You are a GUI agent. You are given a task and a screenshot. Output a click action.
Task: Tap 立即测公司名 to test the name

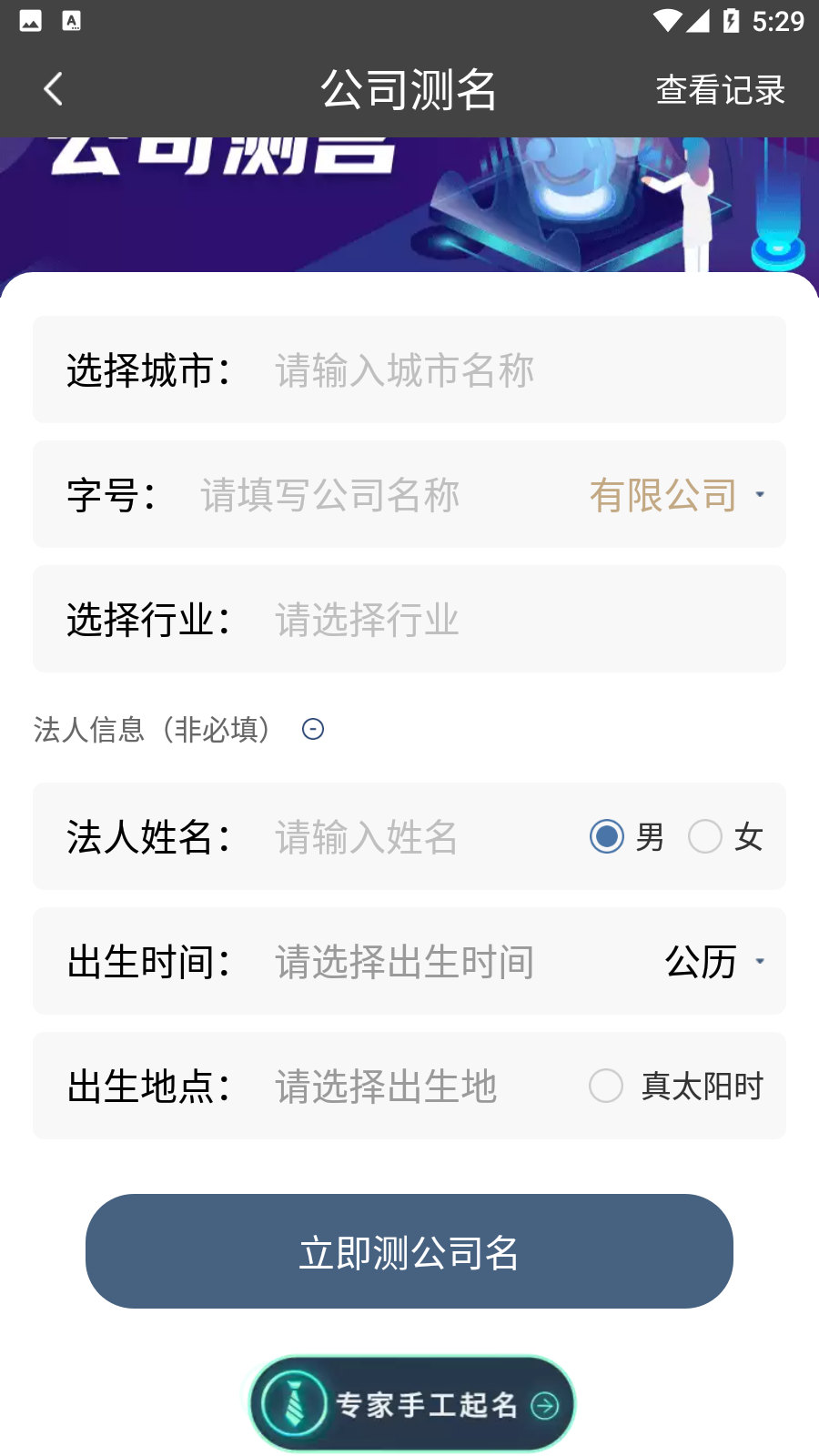[x=409, y=1251]
